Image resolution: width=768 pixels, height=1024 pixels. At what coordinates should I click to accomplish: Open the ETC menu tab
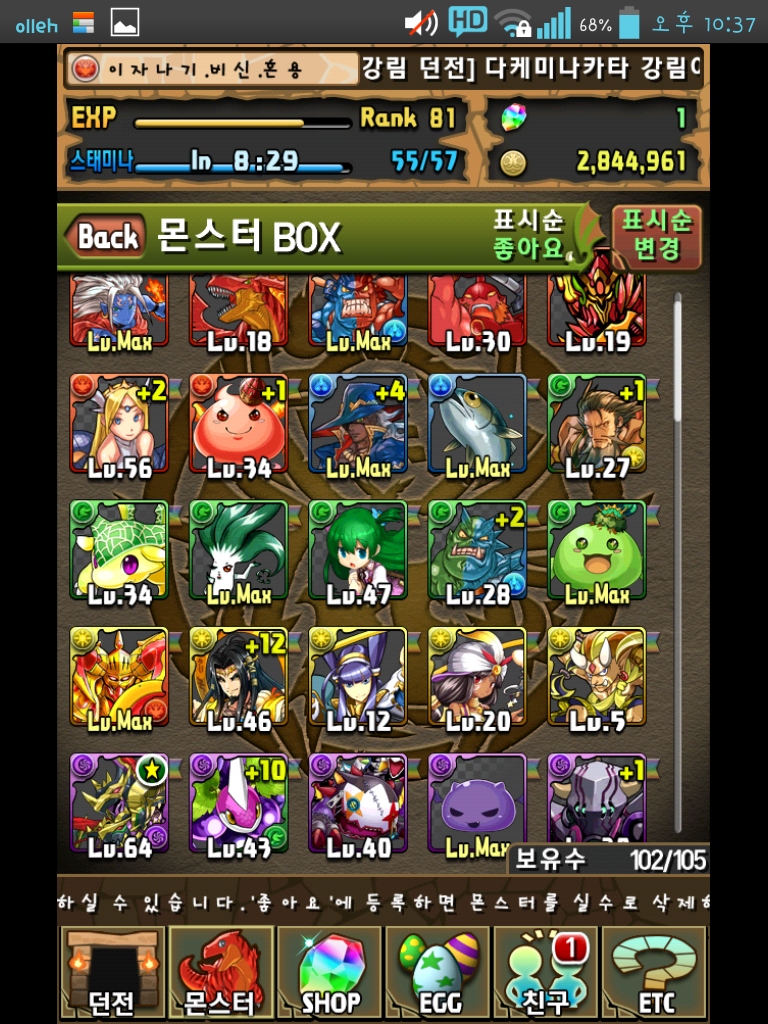[654, 971]
